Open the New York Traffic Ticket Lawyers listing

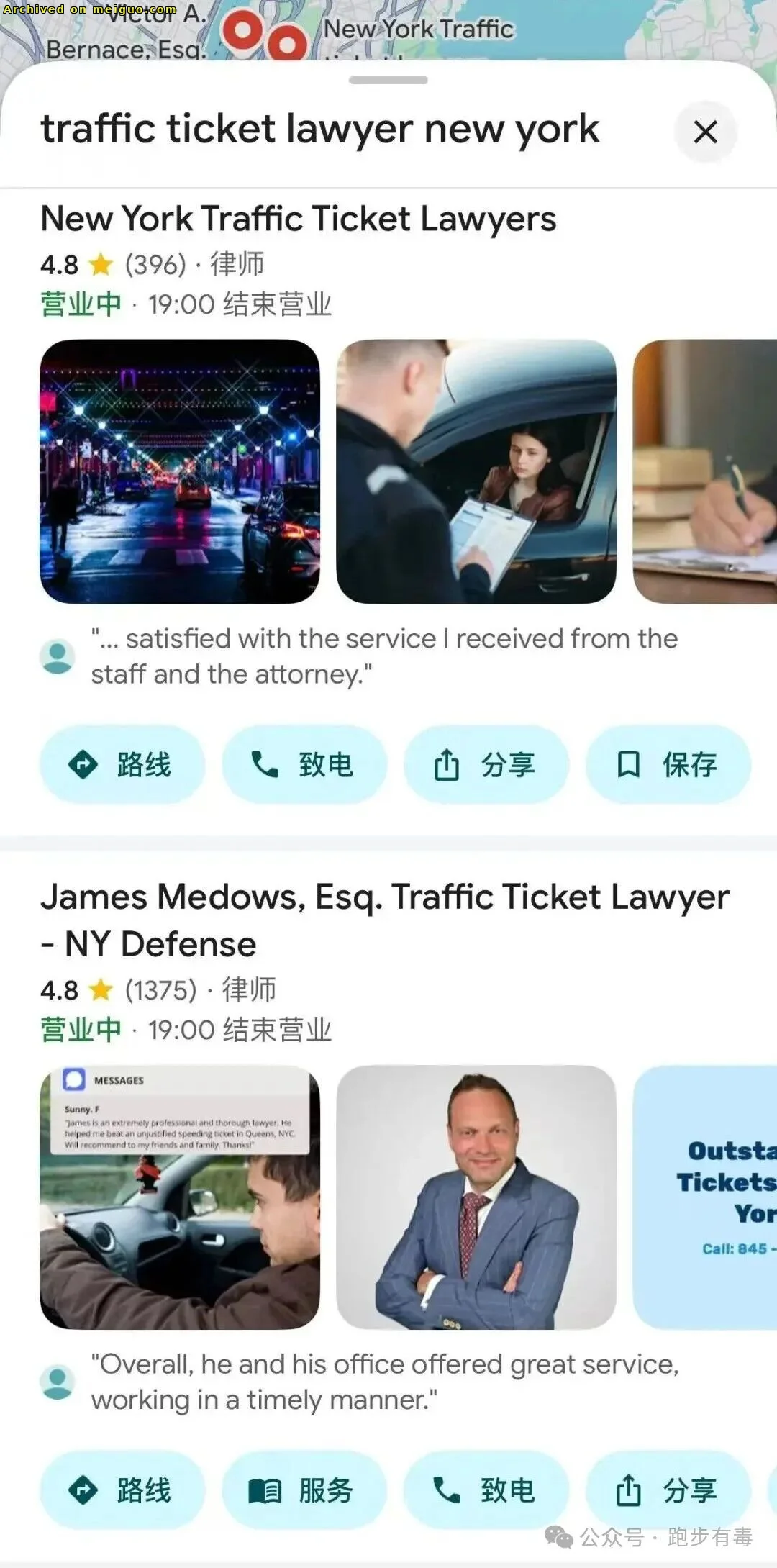tap(298, 219)
